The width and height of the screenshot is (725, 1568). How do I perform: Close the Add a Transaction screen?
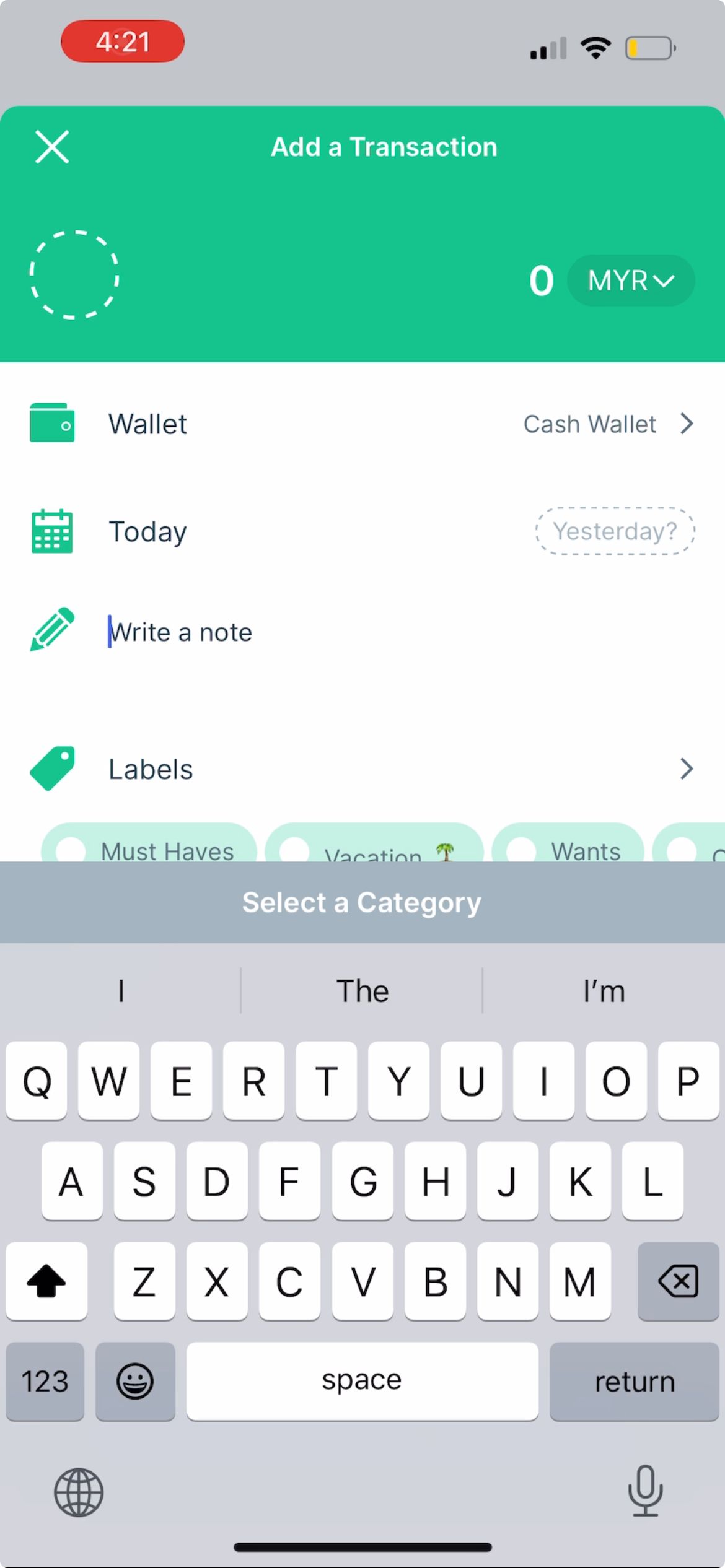coord(52,147)
